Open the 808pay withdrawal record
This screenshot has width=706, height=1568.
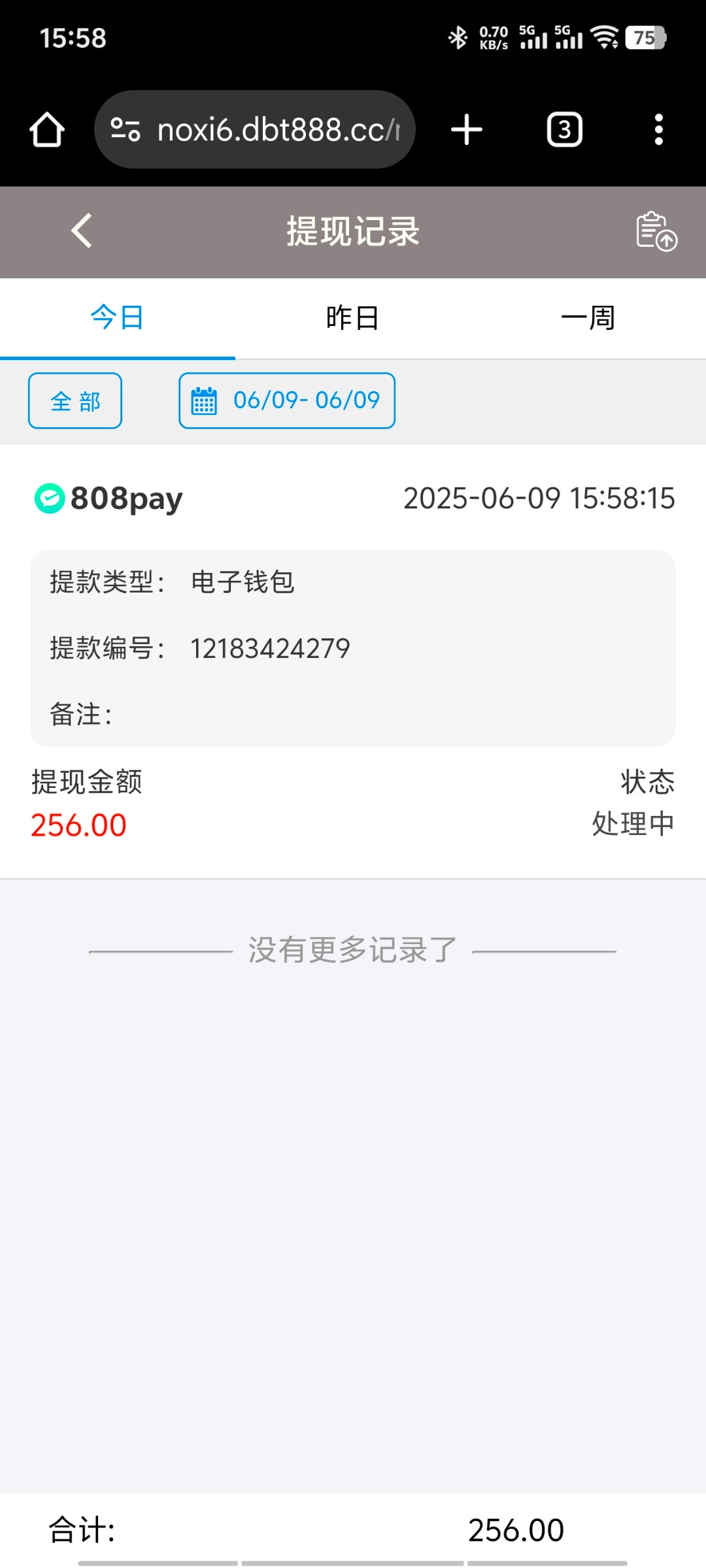coord(353,660)
